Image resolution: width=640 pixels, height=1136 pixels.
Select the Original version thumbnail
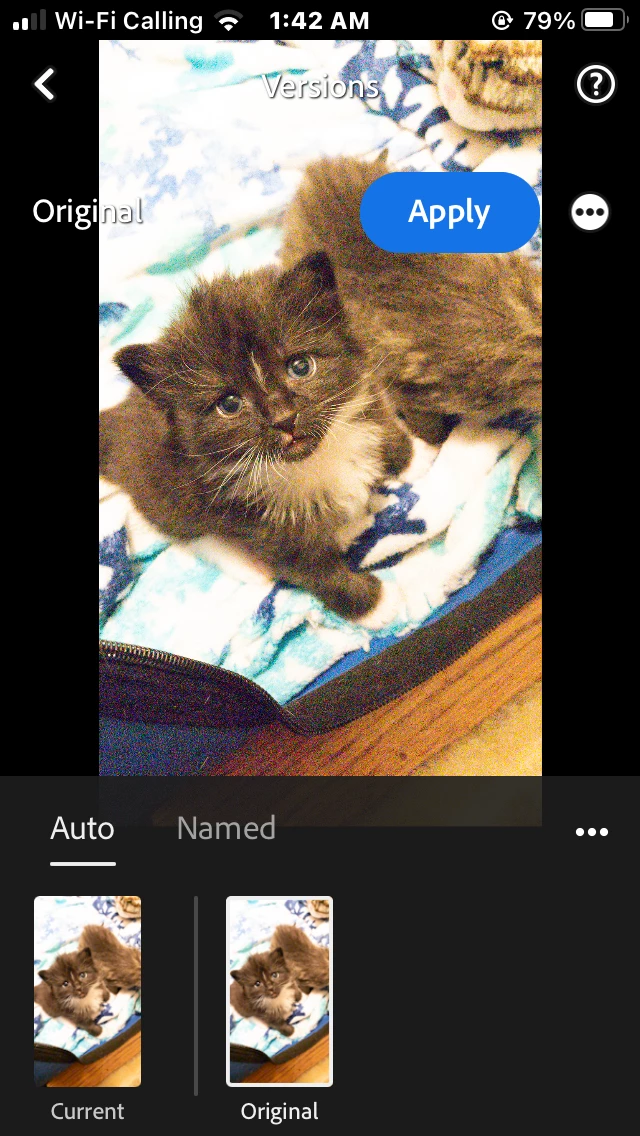[x=280, y=991]
